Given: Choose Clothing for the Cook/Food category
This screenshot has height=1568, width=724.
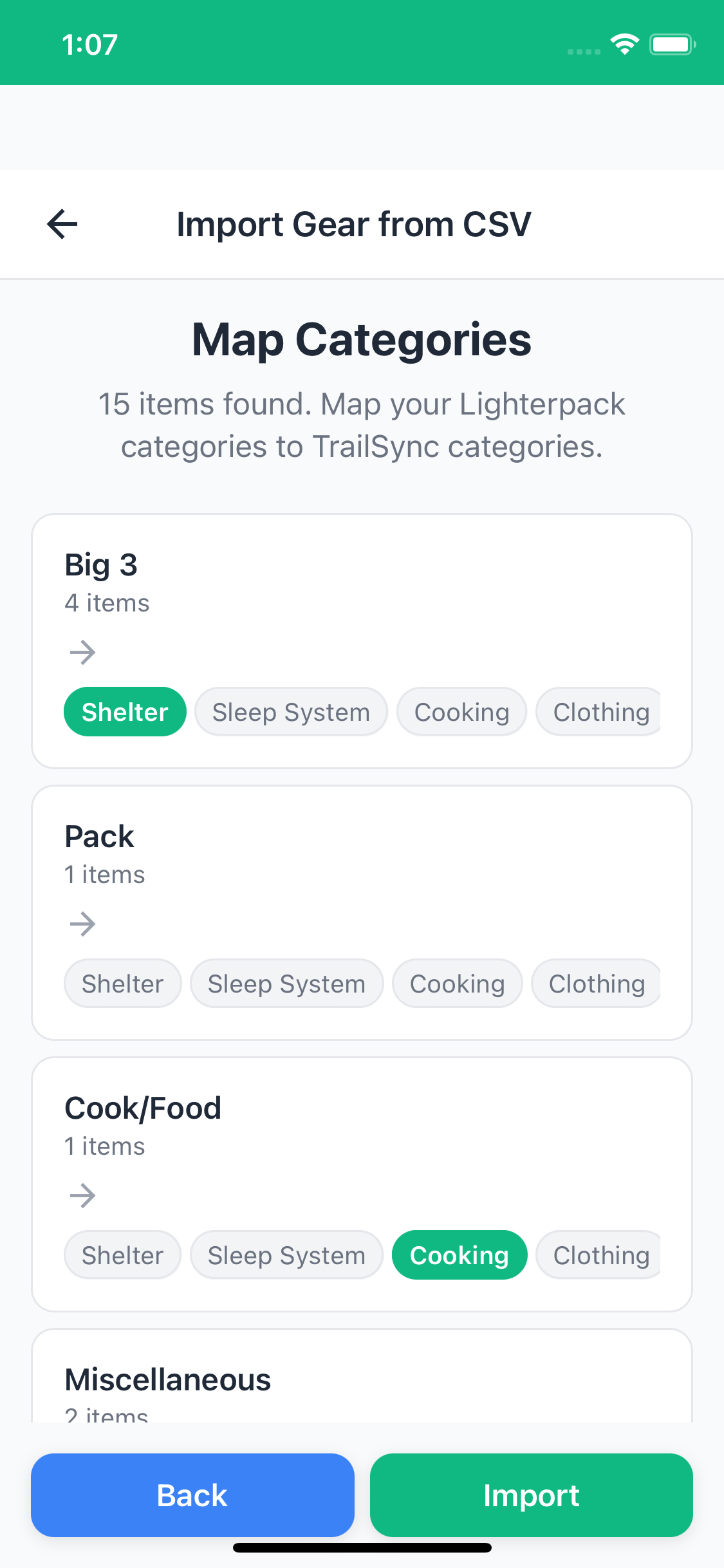Looking at the screenshot, I should (x=599, y=1254).
